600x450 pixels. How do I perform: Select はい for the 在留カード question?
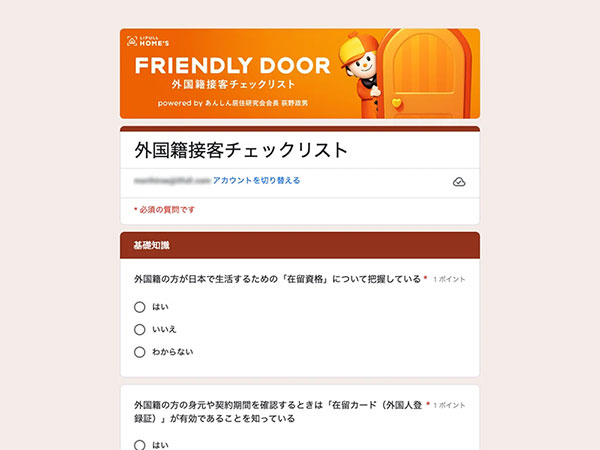[140, 445]
